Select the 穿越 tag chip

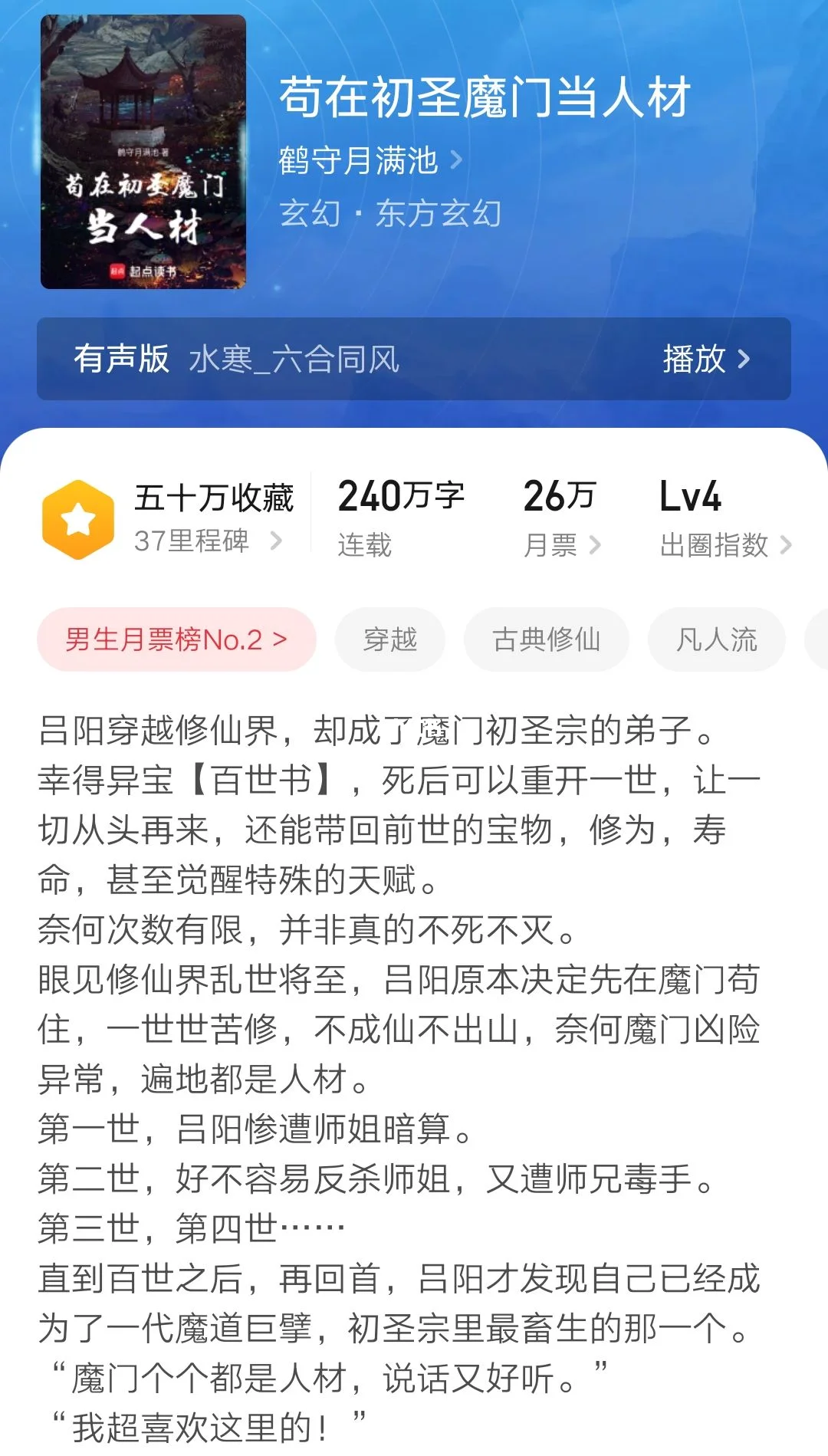(x=390, y=639)
